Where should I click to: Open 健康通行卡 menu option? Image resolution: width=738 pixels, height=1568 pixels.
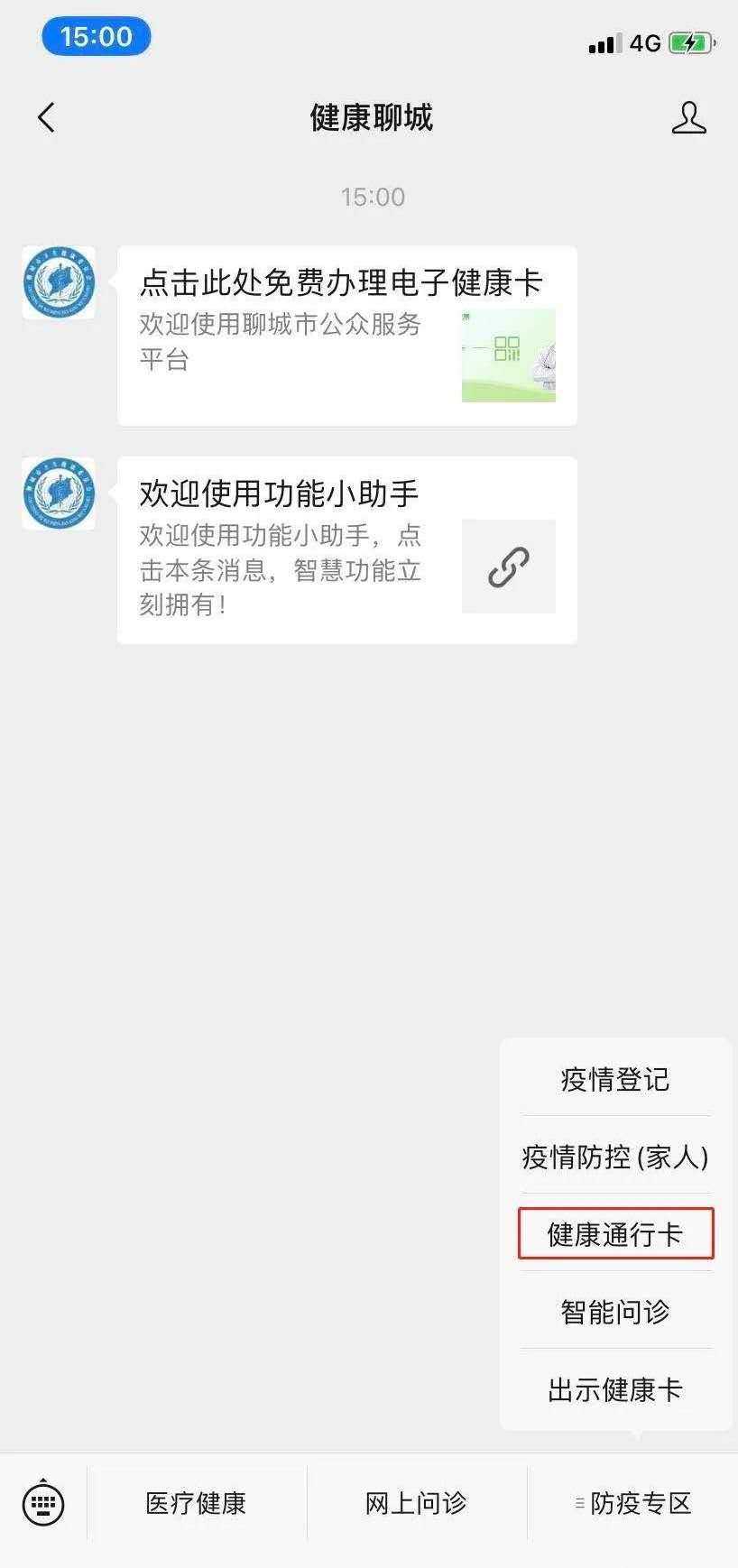(x=615, y=1234)
